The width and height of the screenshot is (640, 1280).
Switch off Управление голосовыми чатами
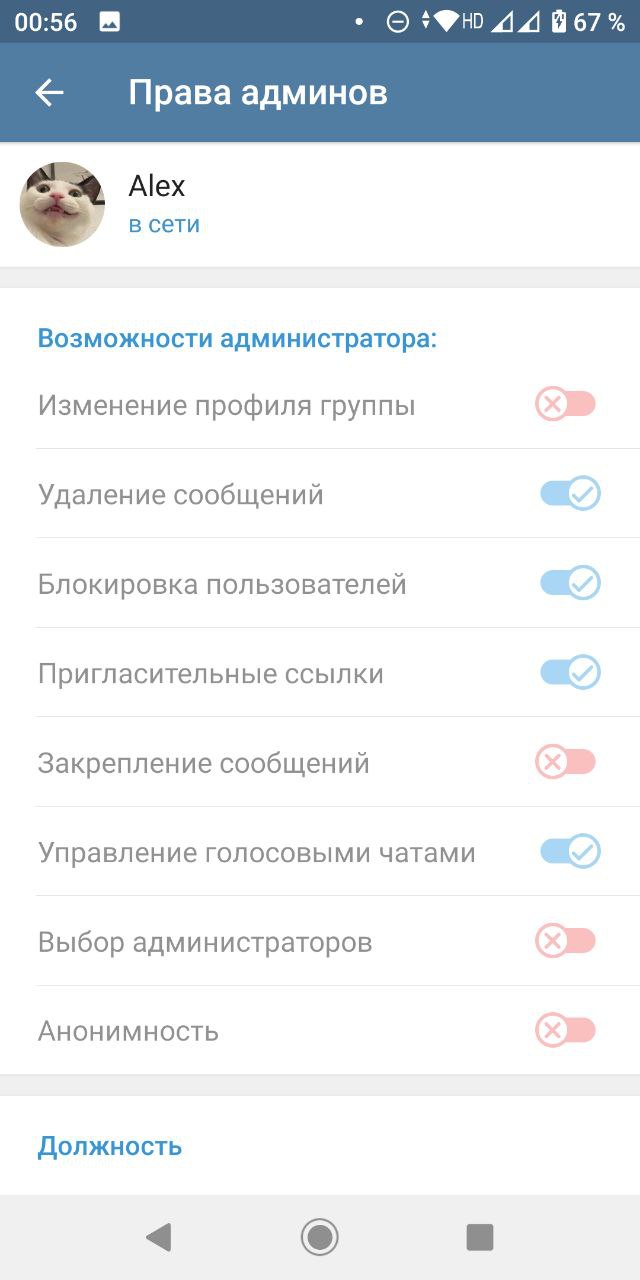click(570, 852)
